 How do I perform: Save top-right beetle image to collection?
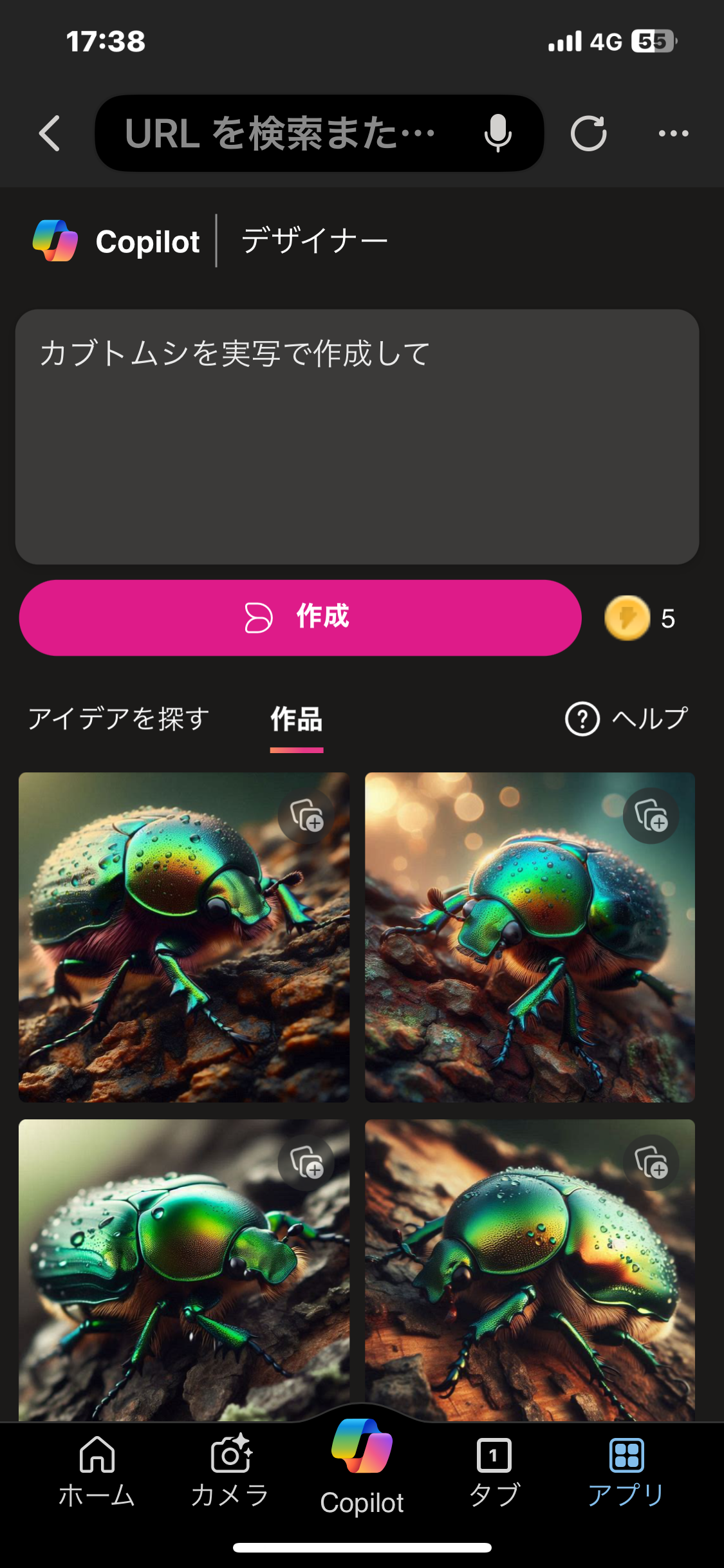coord(651,816)
